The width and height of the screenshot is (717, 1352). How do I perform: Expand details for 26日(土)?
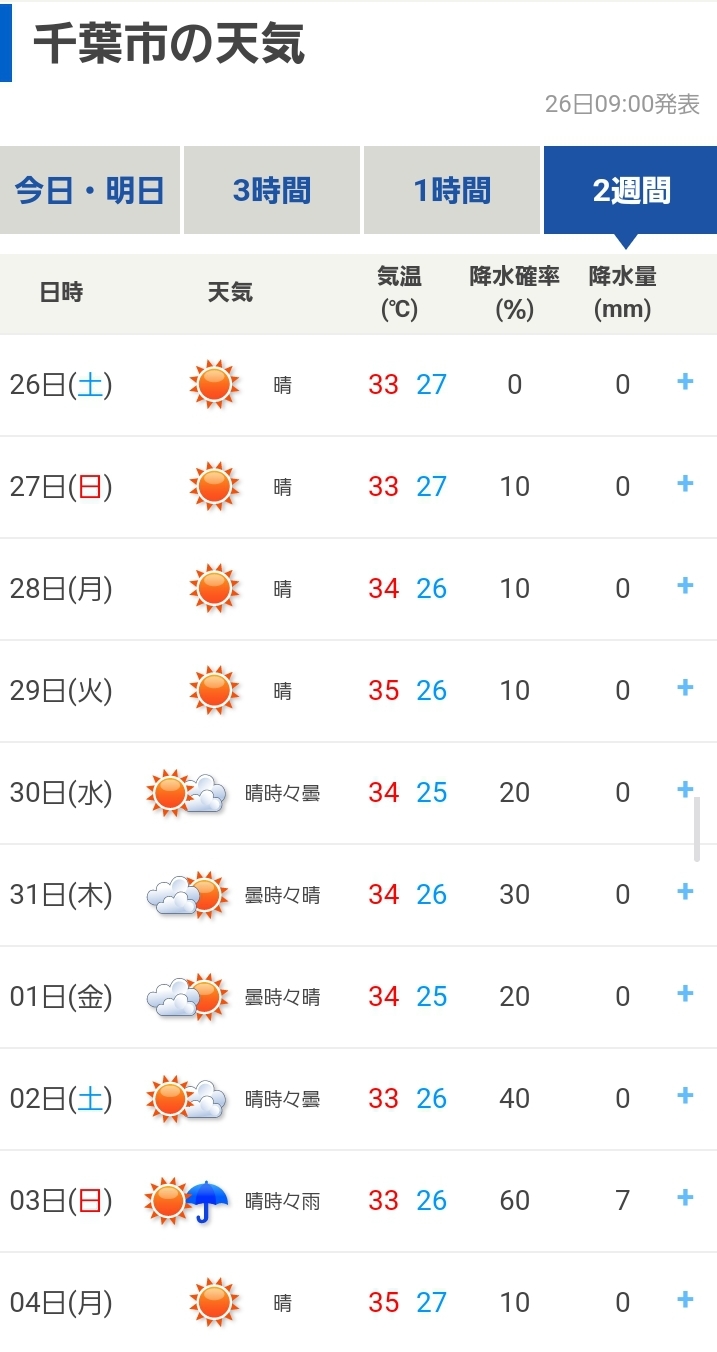pyautogui.click(x=685, y=381)
